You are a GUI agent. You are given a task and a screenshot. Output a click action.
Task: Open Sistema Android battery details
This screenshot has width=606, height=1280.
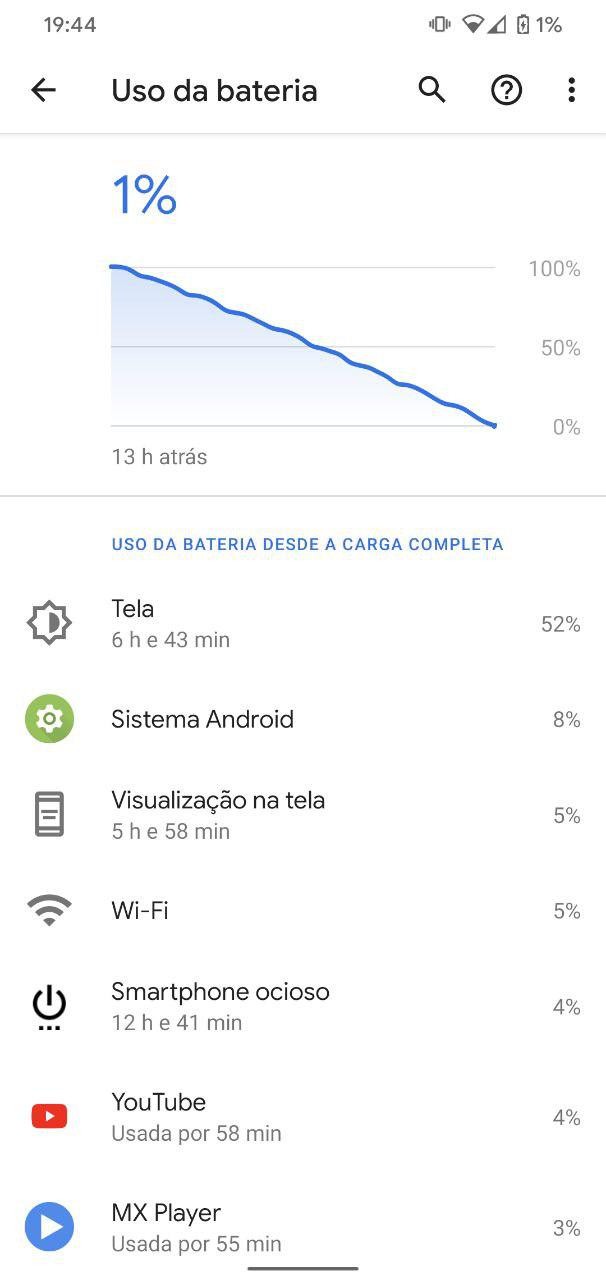pos(303,719)
